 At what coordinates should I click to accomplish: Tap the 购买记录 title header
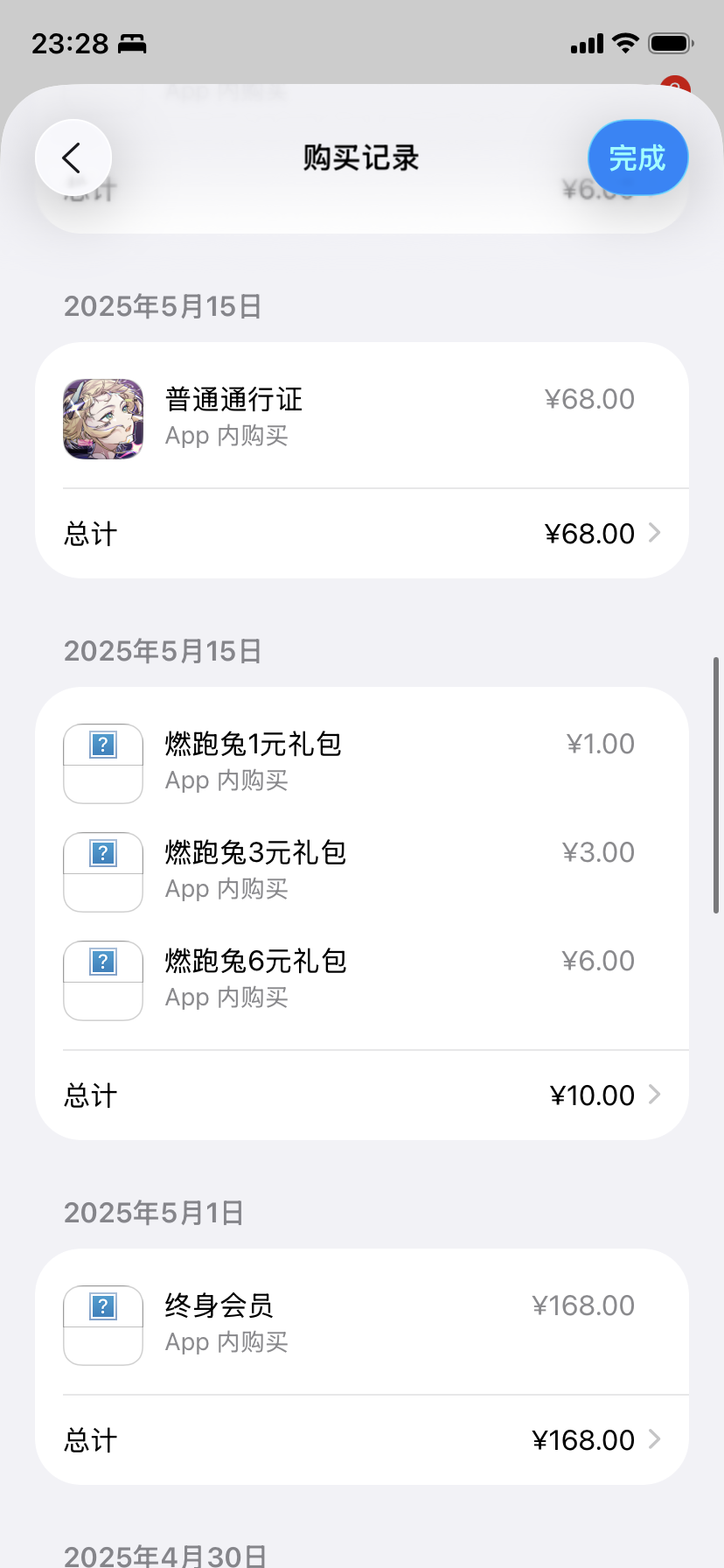361,157
